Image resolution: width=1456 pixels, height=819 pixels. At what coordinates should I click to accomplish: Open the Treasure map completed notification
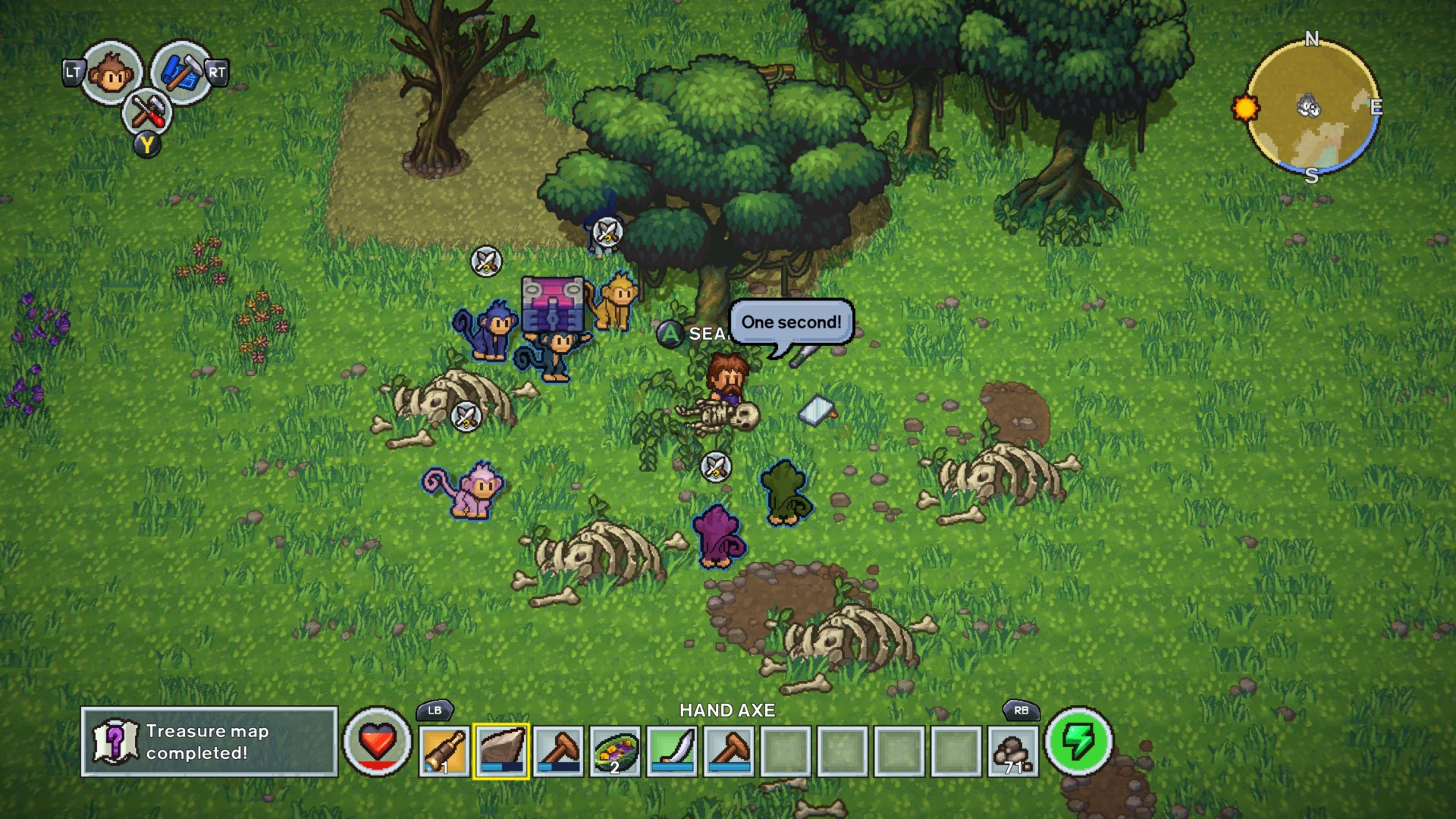[209, 742]
